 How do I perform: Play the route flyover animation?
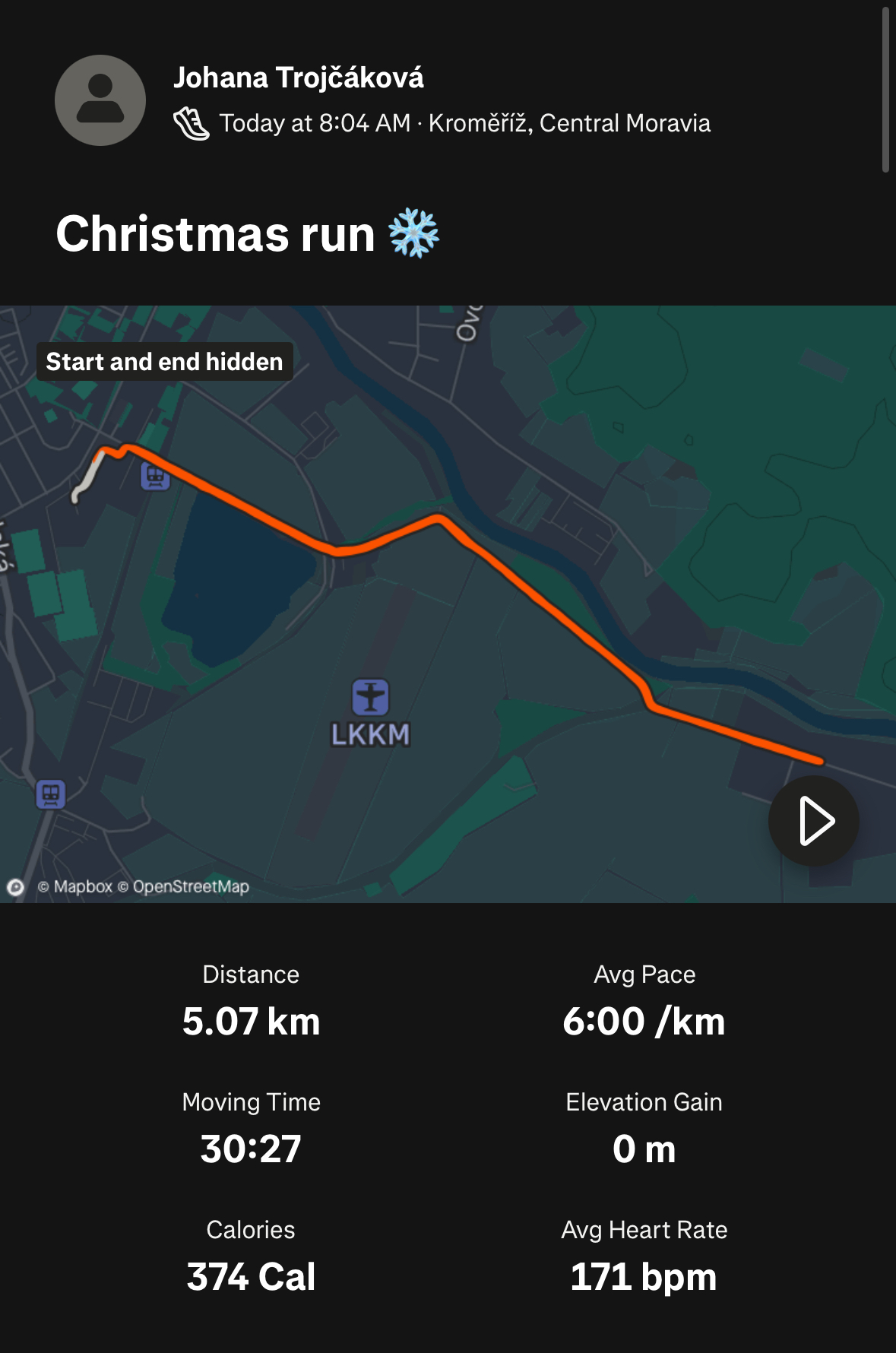[814, 821]
